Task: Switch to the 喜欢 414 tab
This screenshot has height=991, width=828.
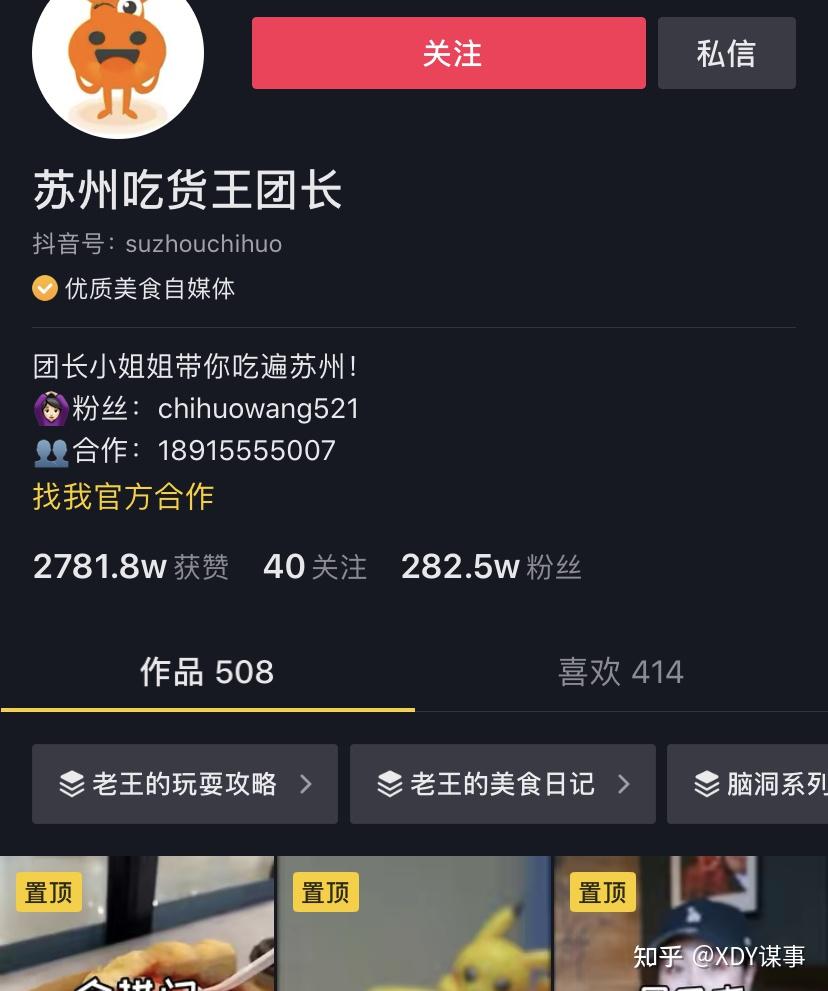Action: [620, 672]
